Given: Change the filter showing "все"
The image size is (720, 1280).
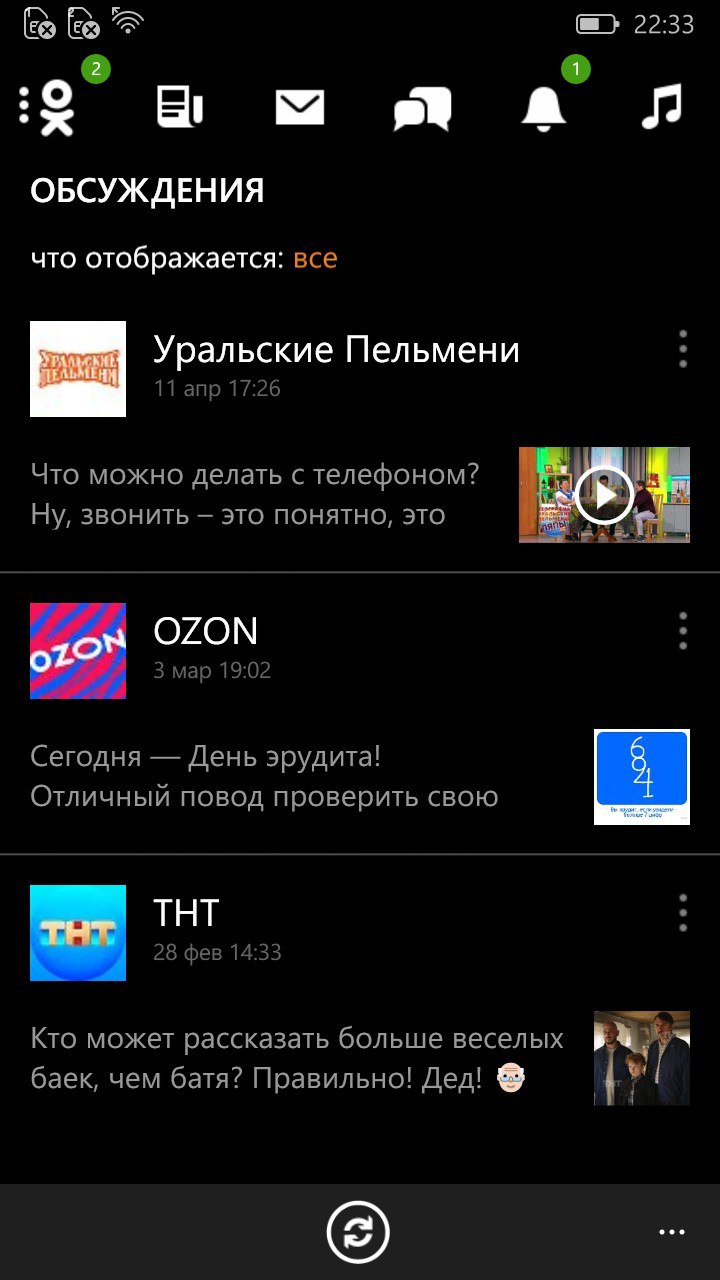Looking at the screenshot, I should 315,259.
